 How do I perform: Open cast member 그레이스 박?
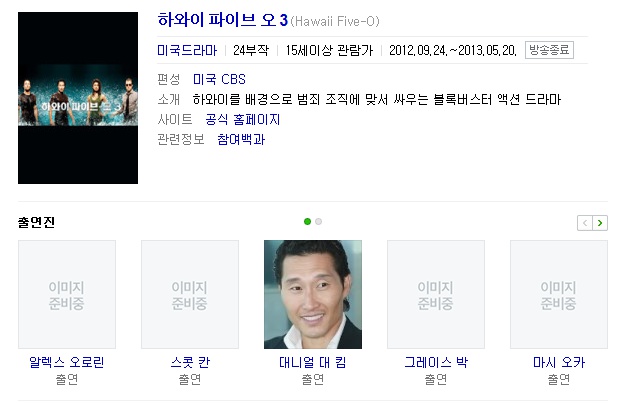pos(436,362)
